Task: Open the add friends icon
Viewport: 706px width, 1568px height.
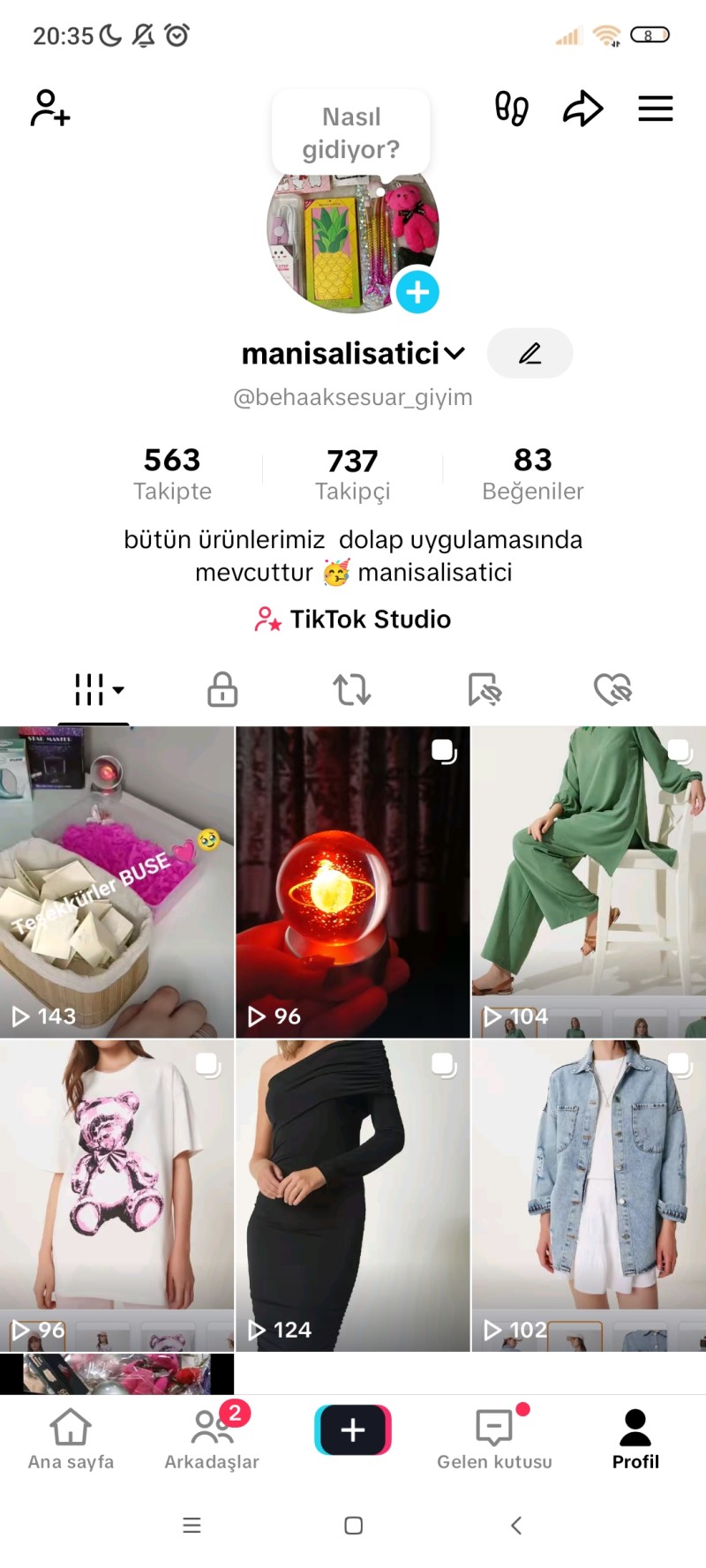Action: click(x=49, y=109)
